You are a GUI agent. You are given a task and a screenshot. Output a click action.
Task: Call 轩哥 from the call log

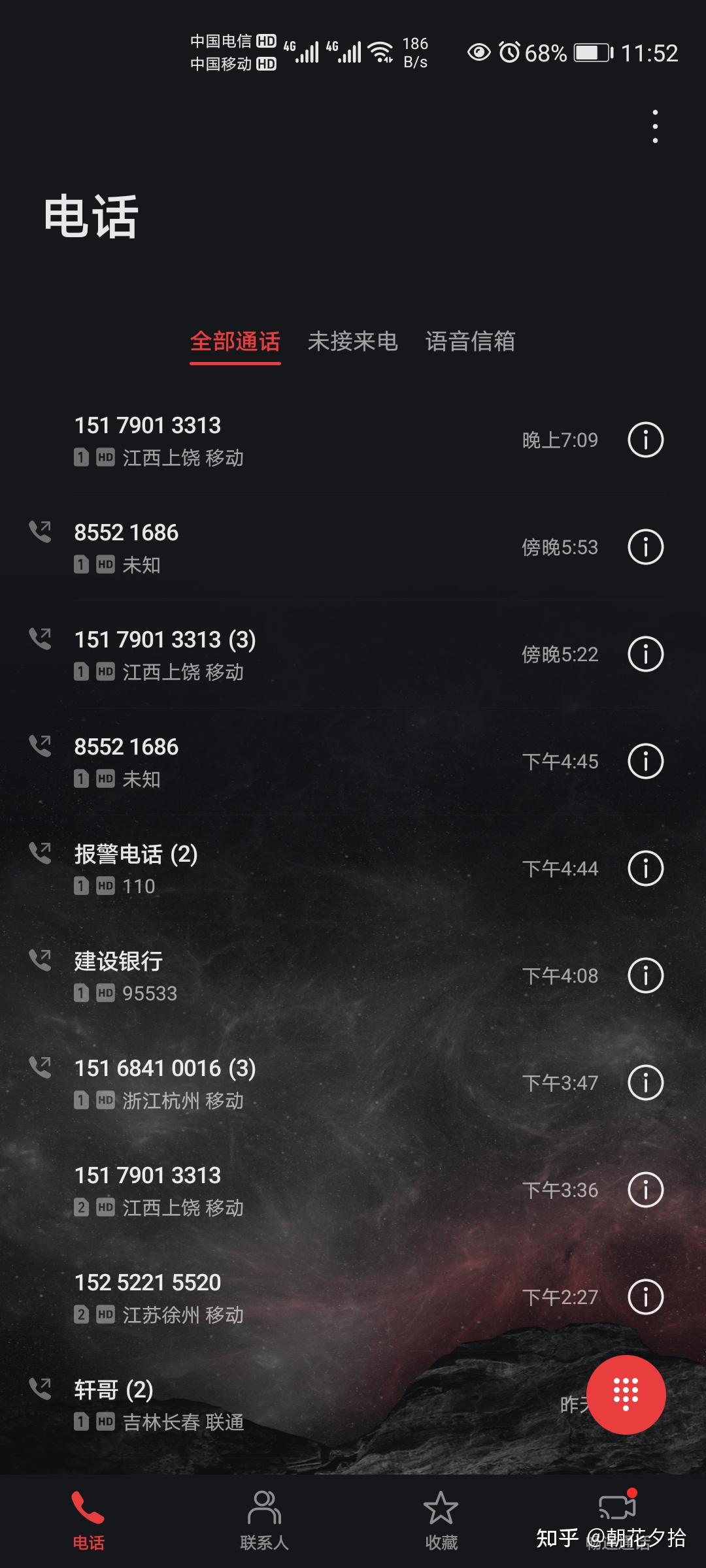click(x=261, y=1405)
